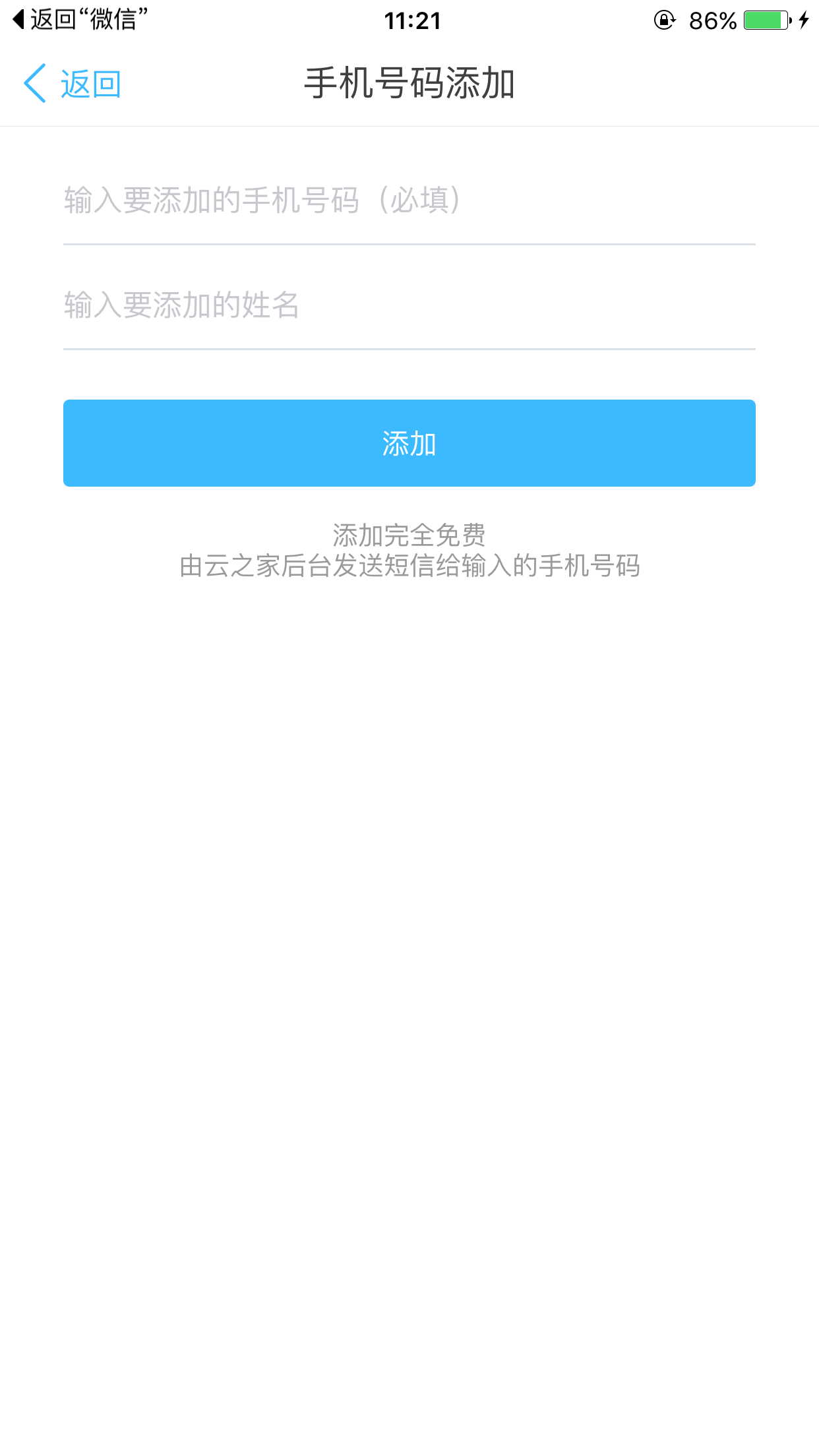Select the name input field

click(409, 306)
